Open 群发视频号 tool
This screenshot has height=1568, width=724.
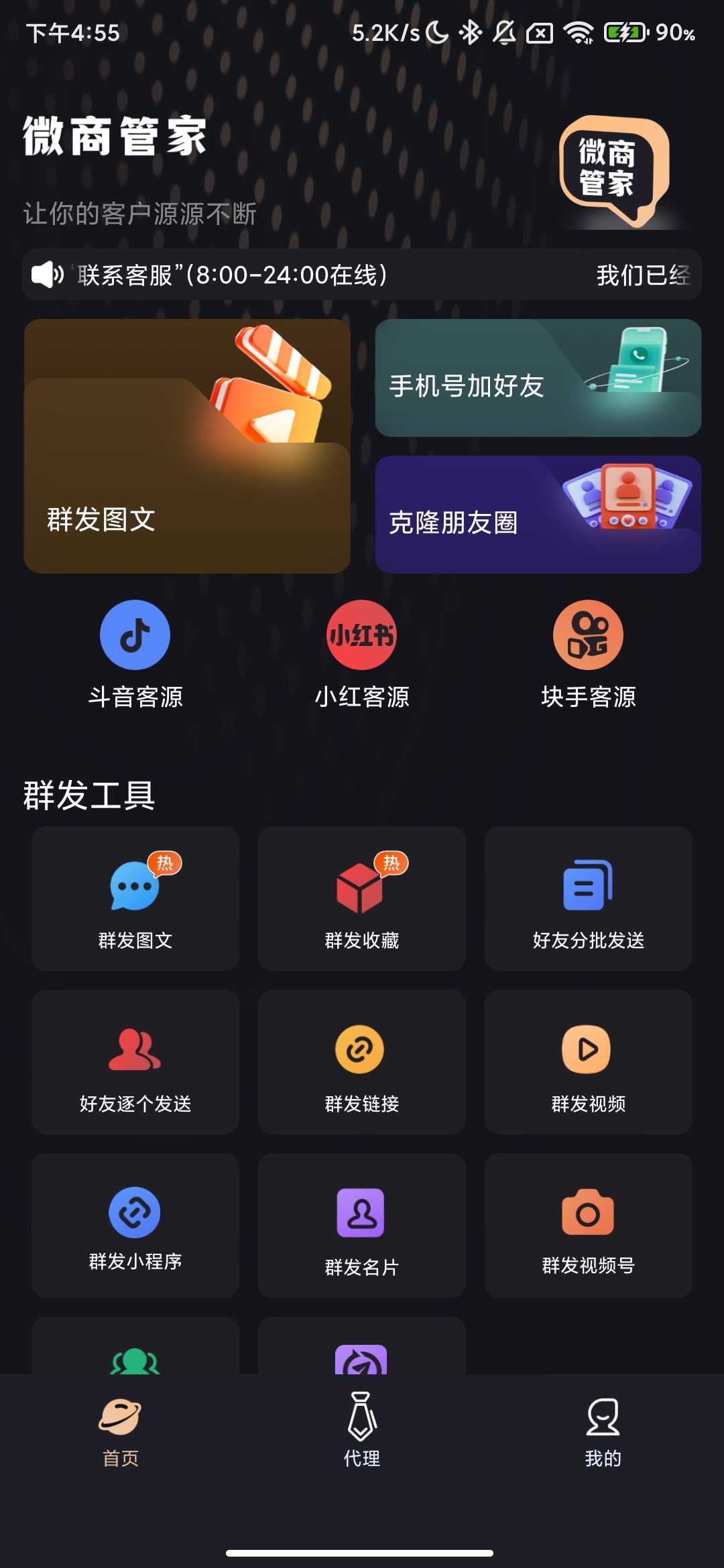588,1226
